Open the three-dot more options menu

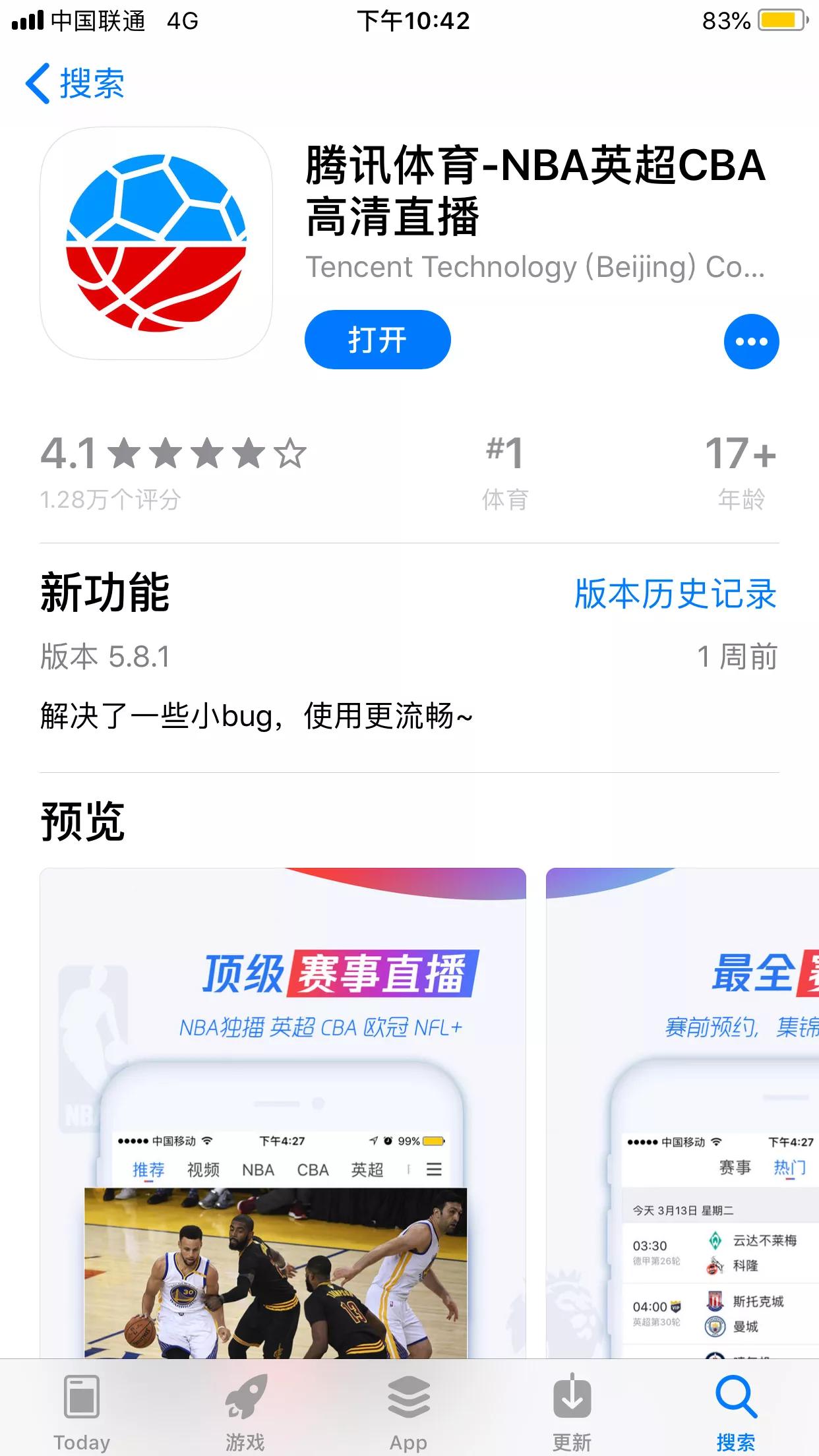(x=751, y=341)
